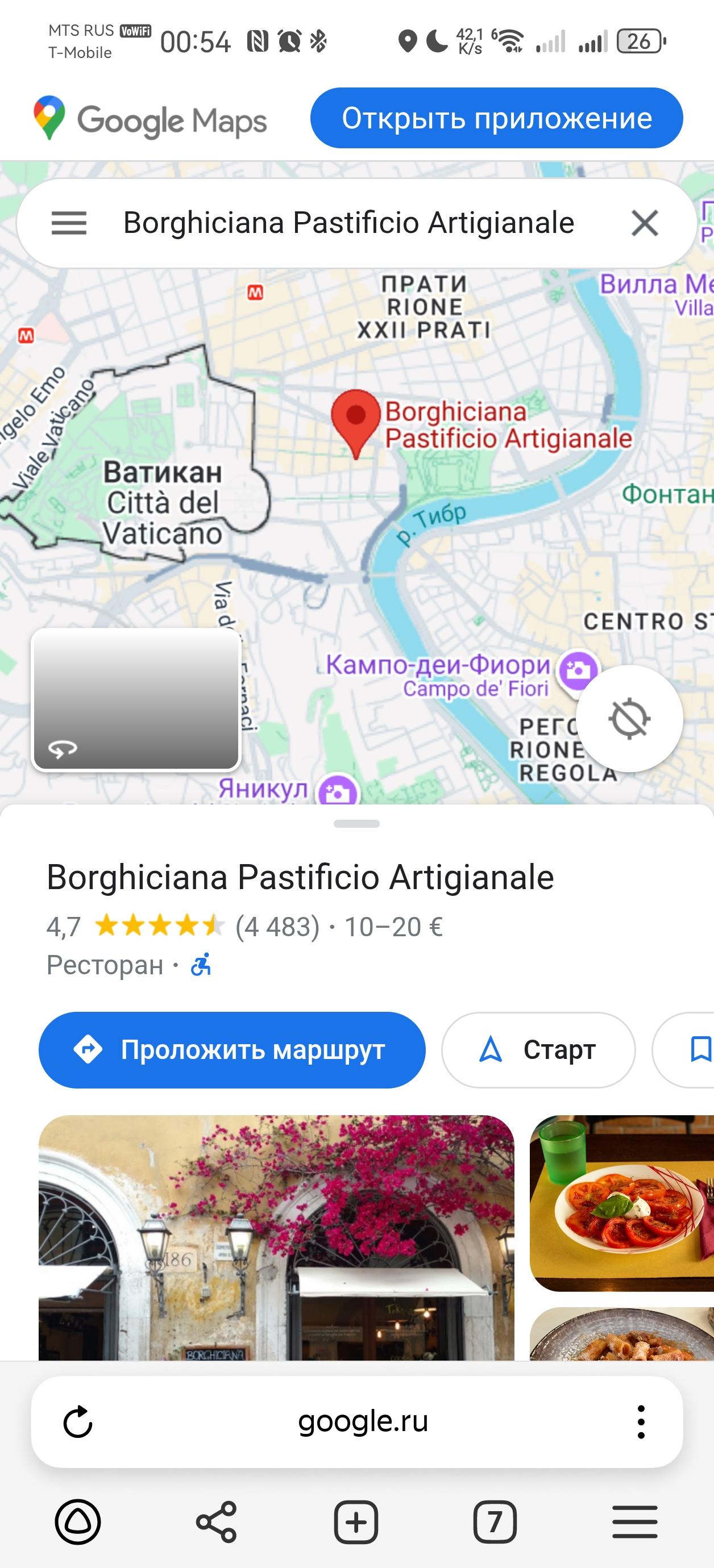Screen dimensions: 714x1568
Task: Share this page from the bottom toolbar
Action: (x=216, y=1522)
